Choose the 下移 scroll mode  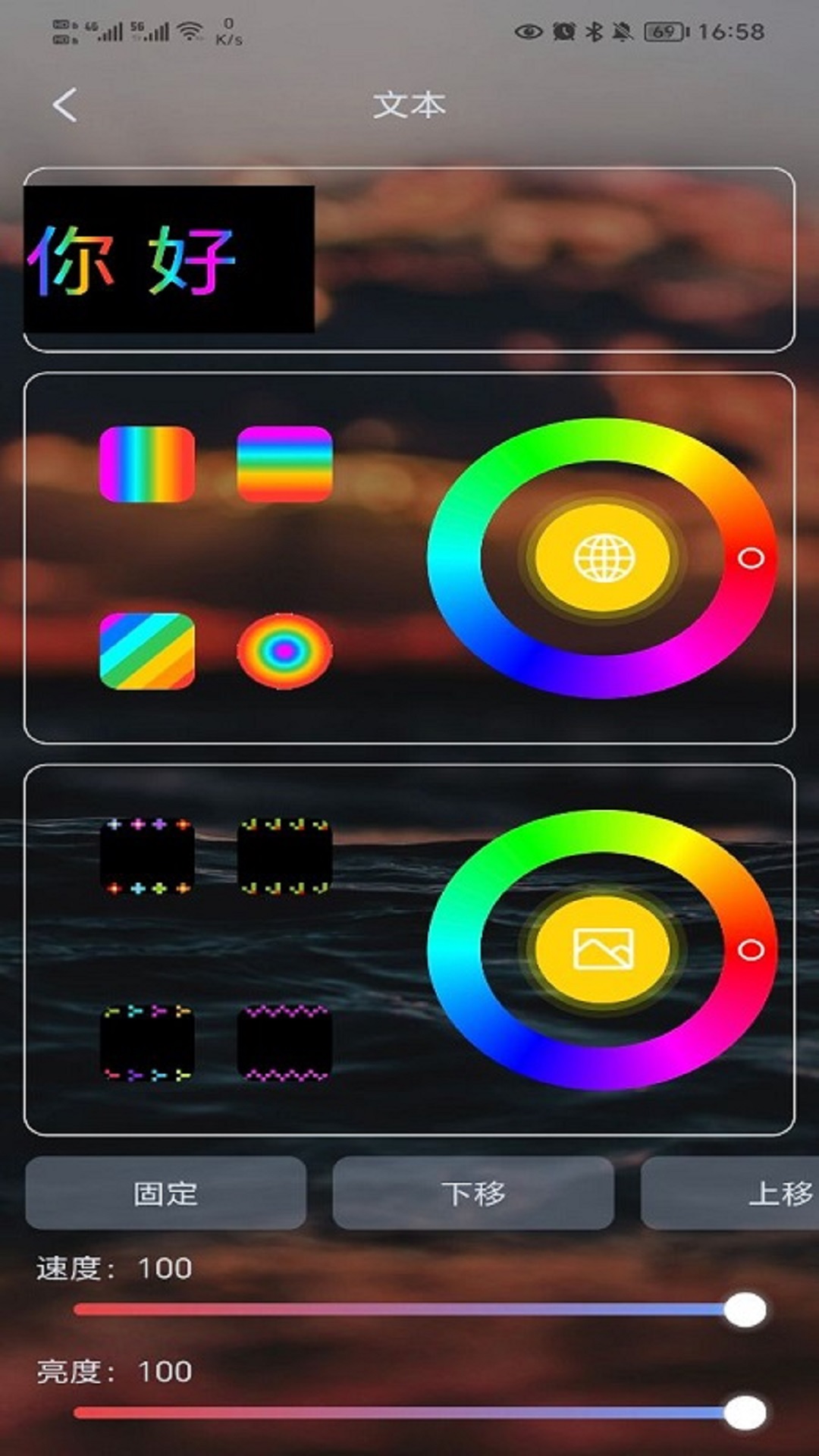pyautogui.click(x=472, y=1193)
